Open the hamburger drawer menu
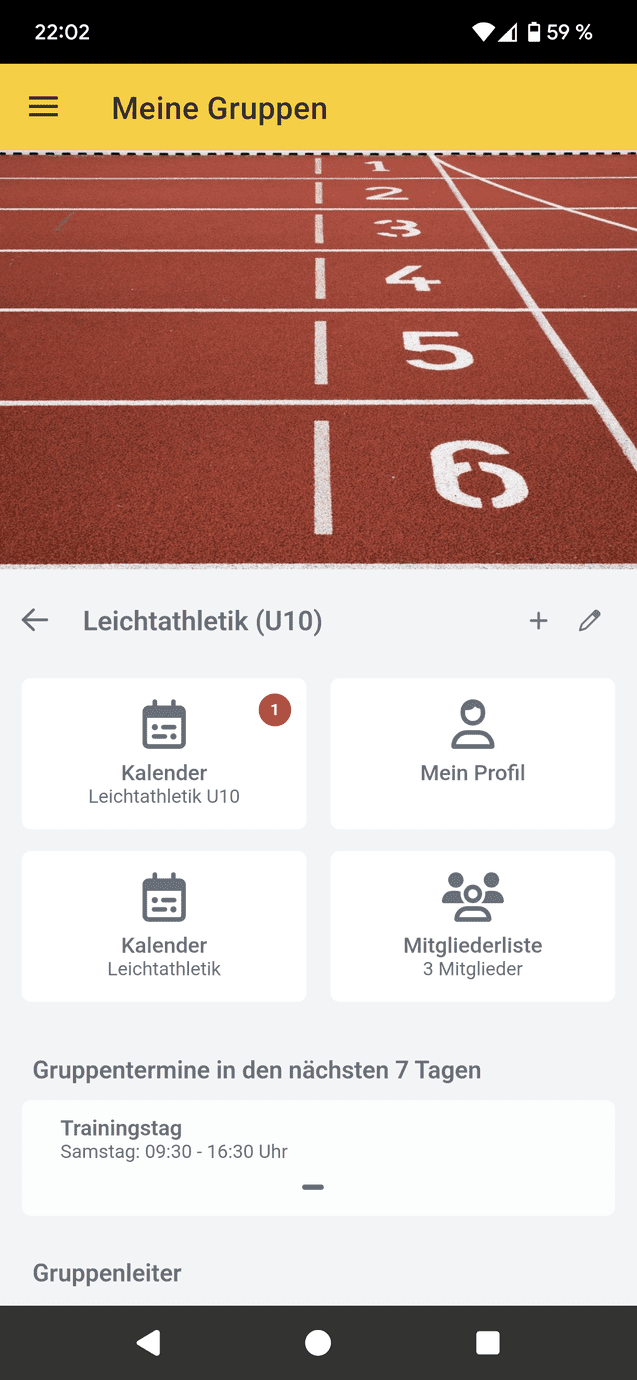 tap(43, 108)
